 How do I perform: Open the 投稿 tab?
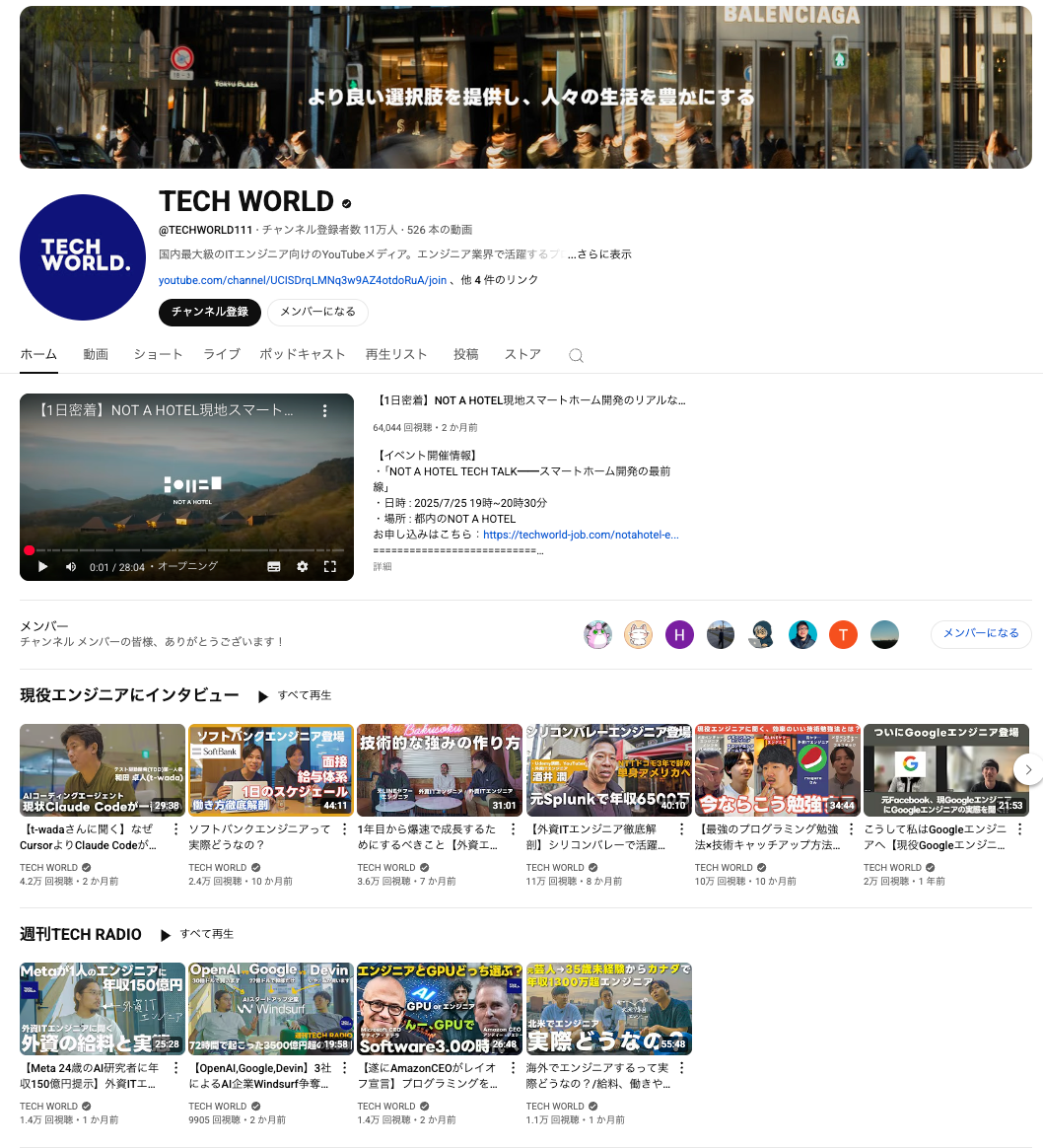(465, 354)
